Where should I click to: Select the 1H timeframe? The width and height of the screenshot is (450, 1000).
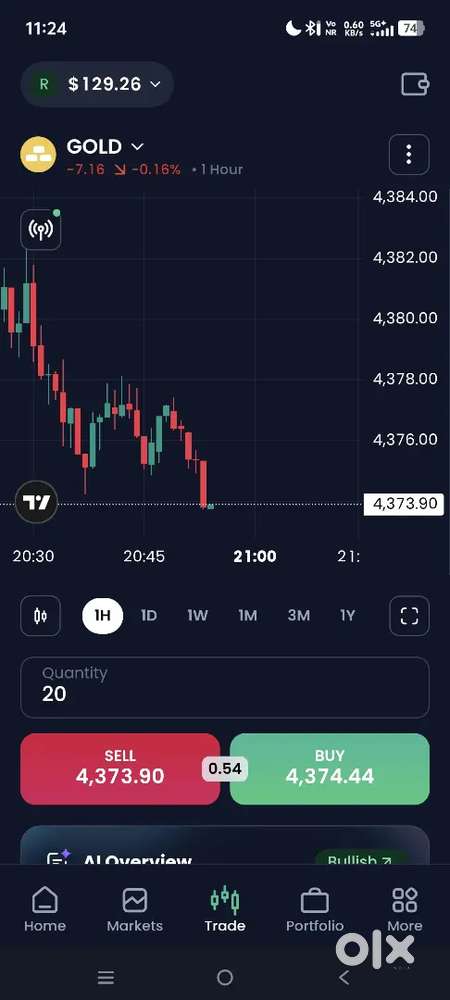(103, 615)
